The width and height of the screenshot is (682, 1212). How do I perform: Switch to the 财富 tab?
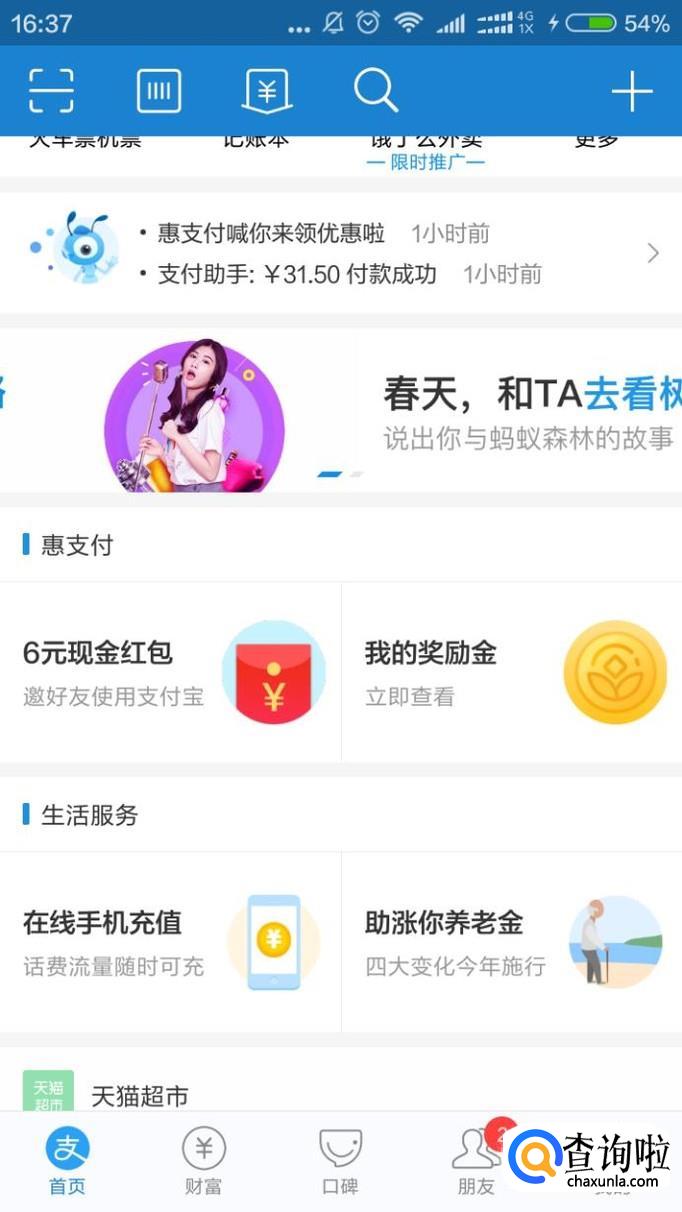[204, 1162]
